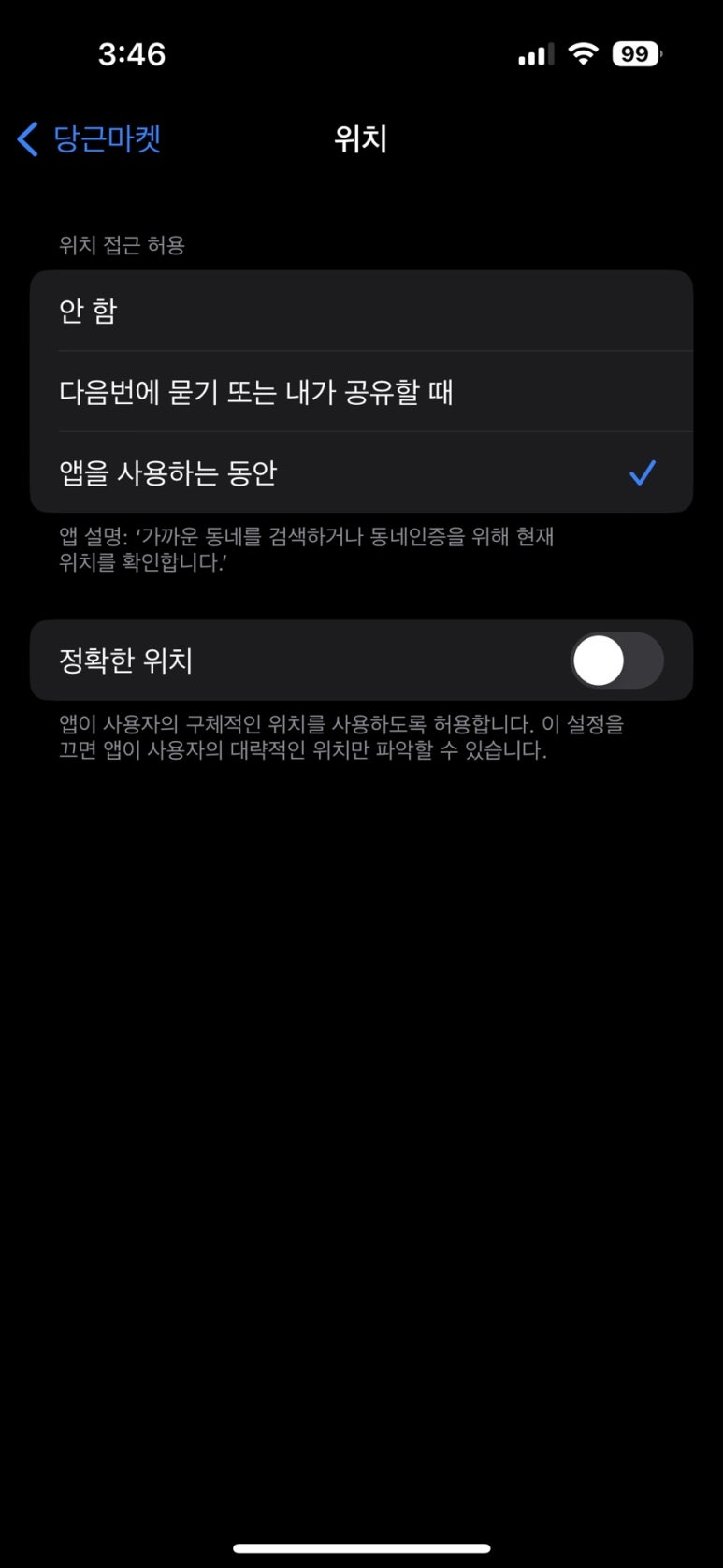Select 앱을 사용하는 동안 option
The image size is (723, 1568).
[360, 472]
